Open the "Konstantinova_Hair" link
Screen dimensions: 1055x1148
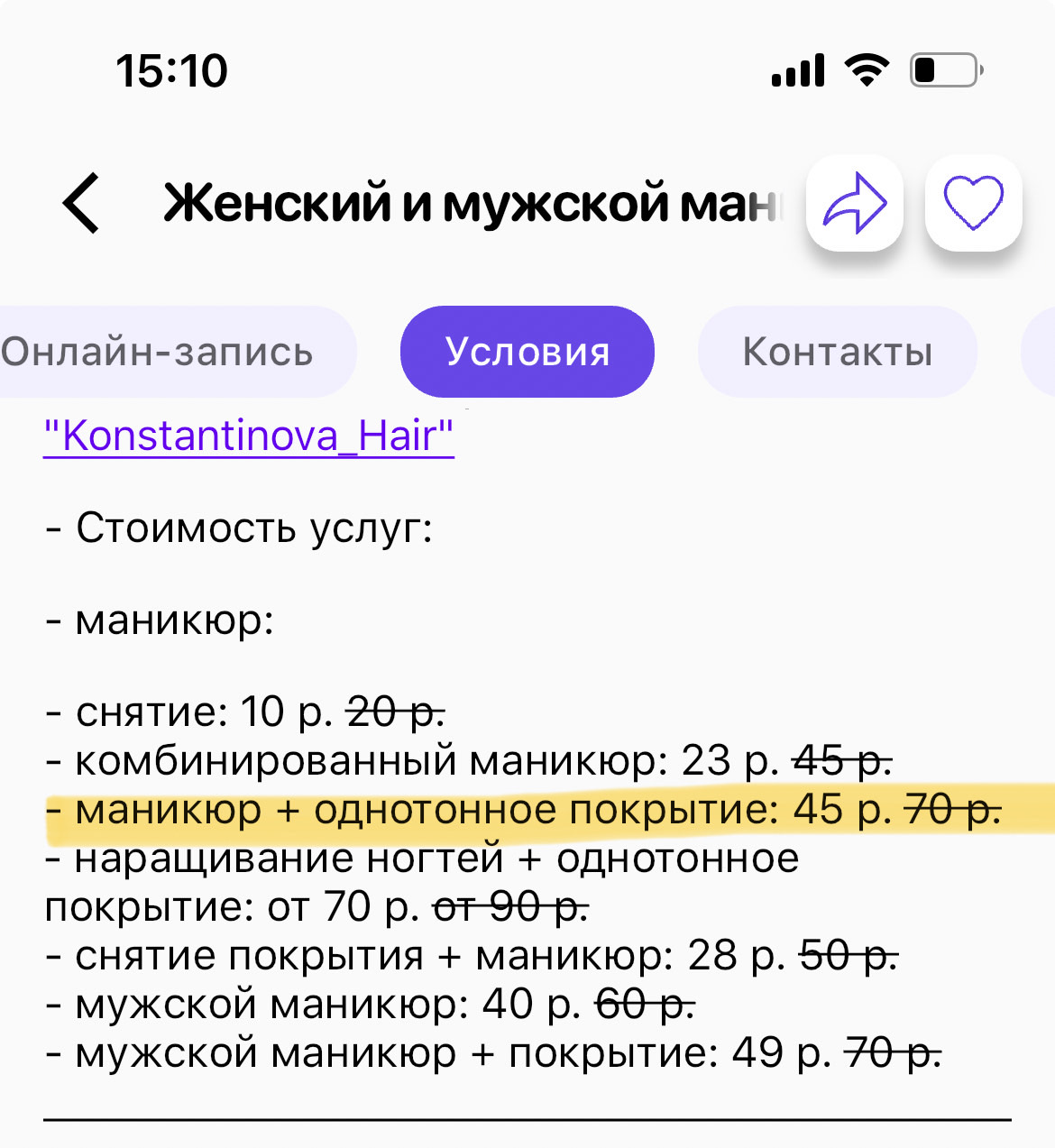(249, 436)
